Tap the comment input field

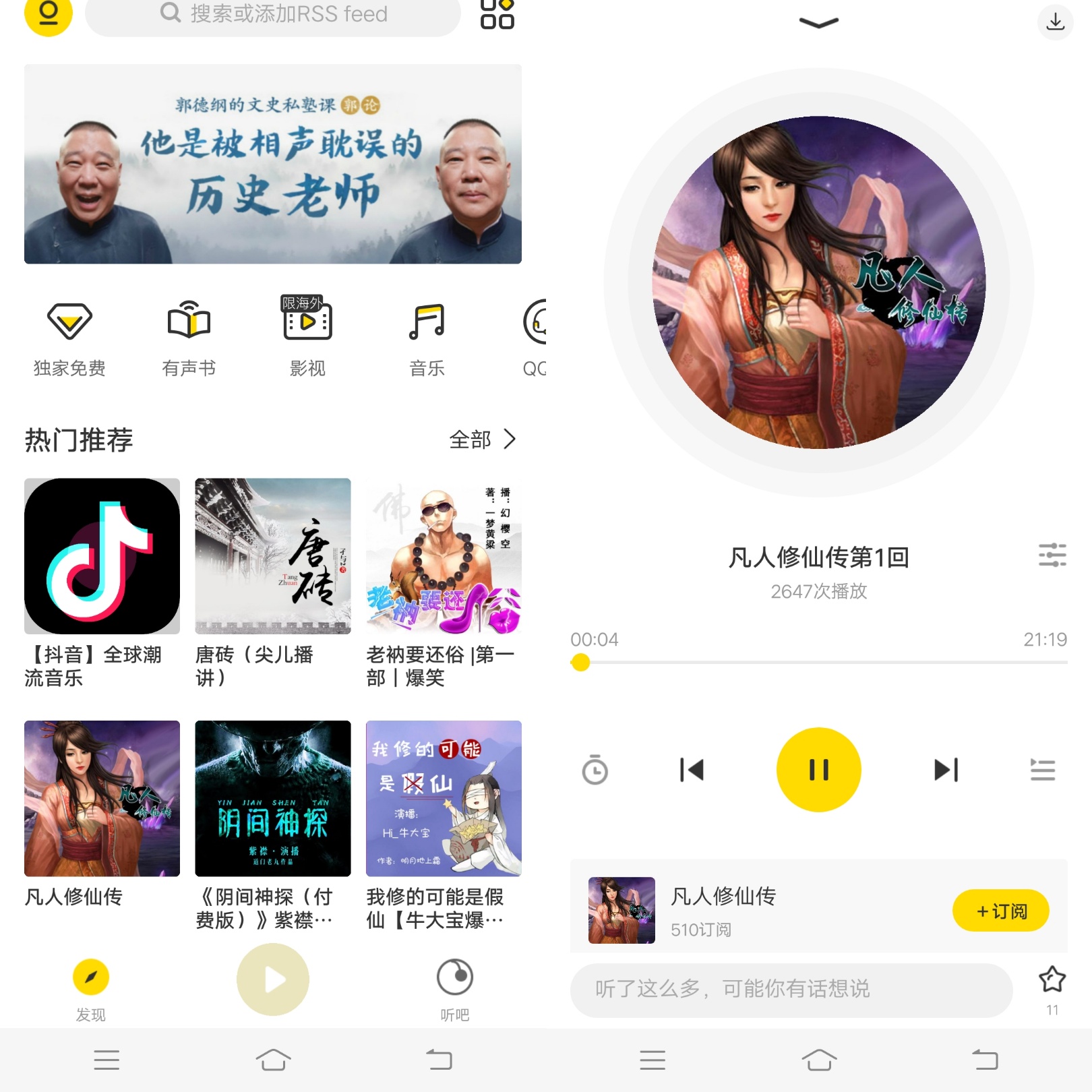pyautogui.click(x=791, y=990)
